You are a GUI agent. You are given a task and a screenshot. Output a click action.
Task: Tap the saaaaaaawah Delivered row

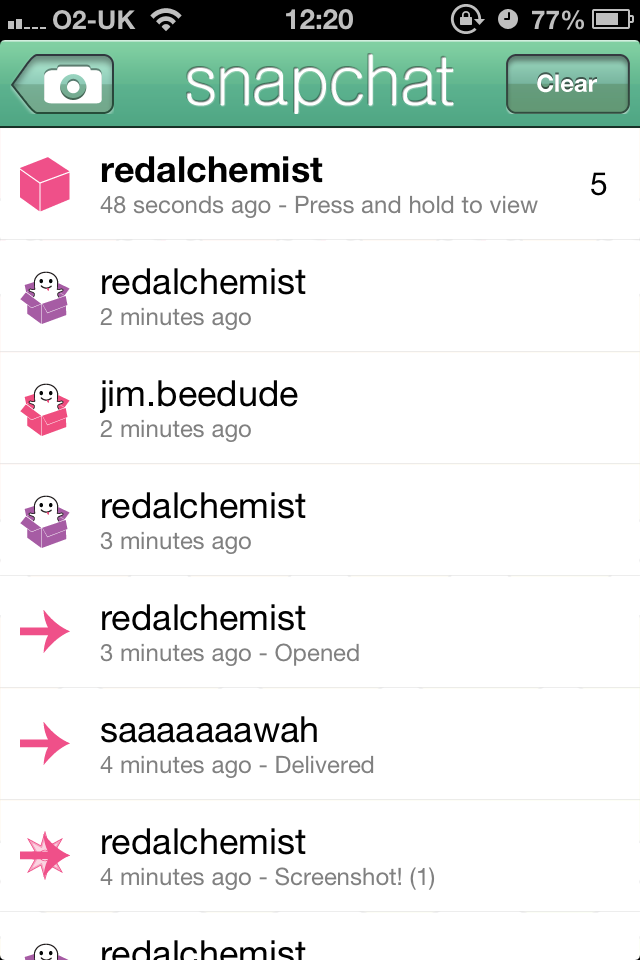pos(320,745)
